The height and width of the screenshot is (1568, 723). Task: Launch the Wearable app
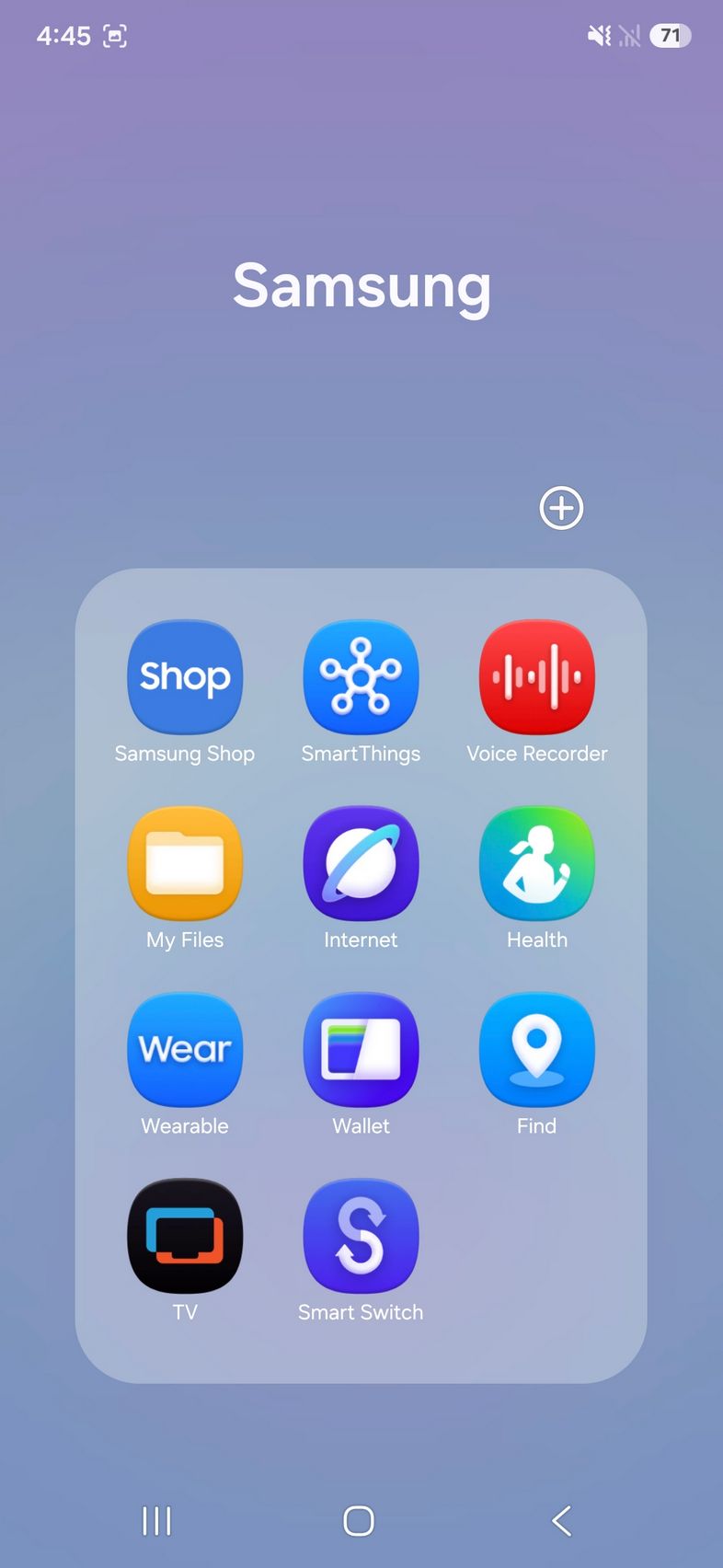coord(185,1049)
